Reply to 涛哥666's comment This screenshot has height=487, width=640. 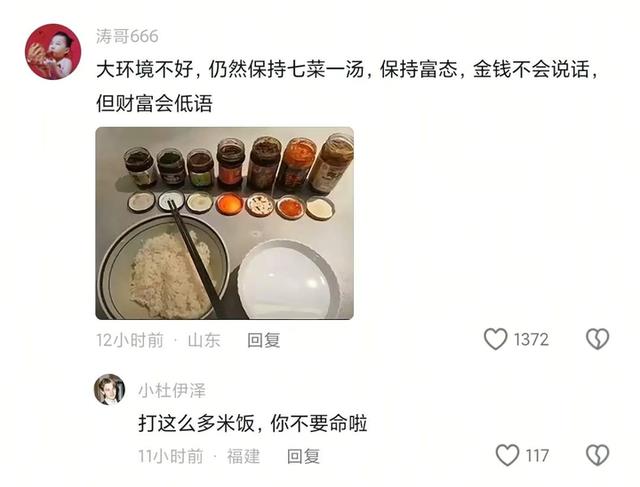click(264, 340)
